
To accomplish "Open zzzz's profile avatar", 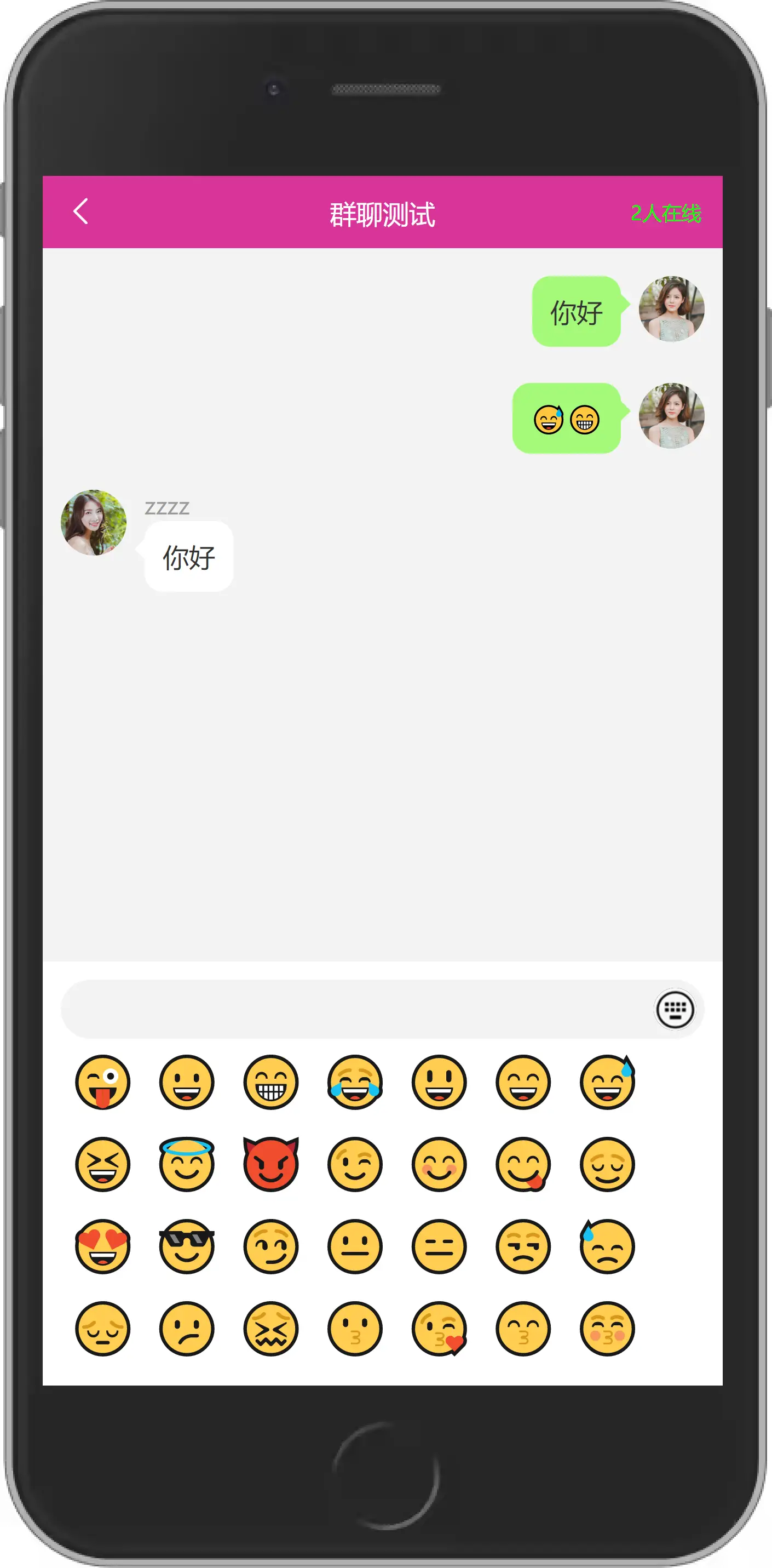I will pos(94,522).
